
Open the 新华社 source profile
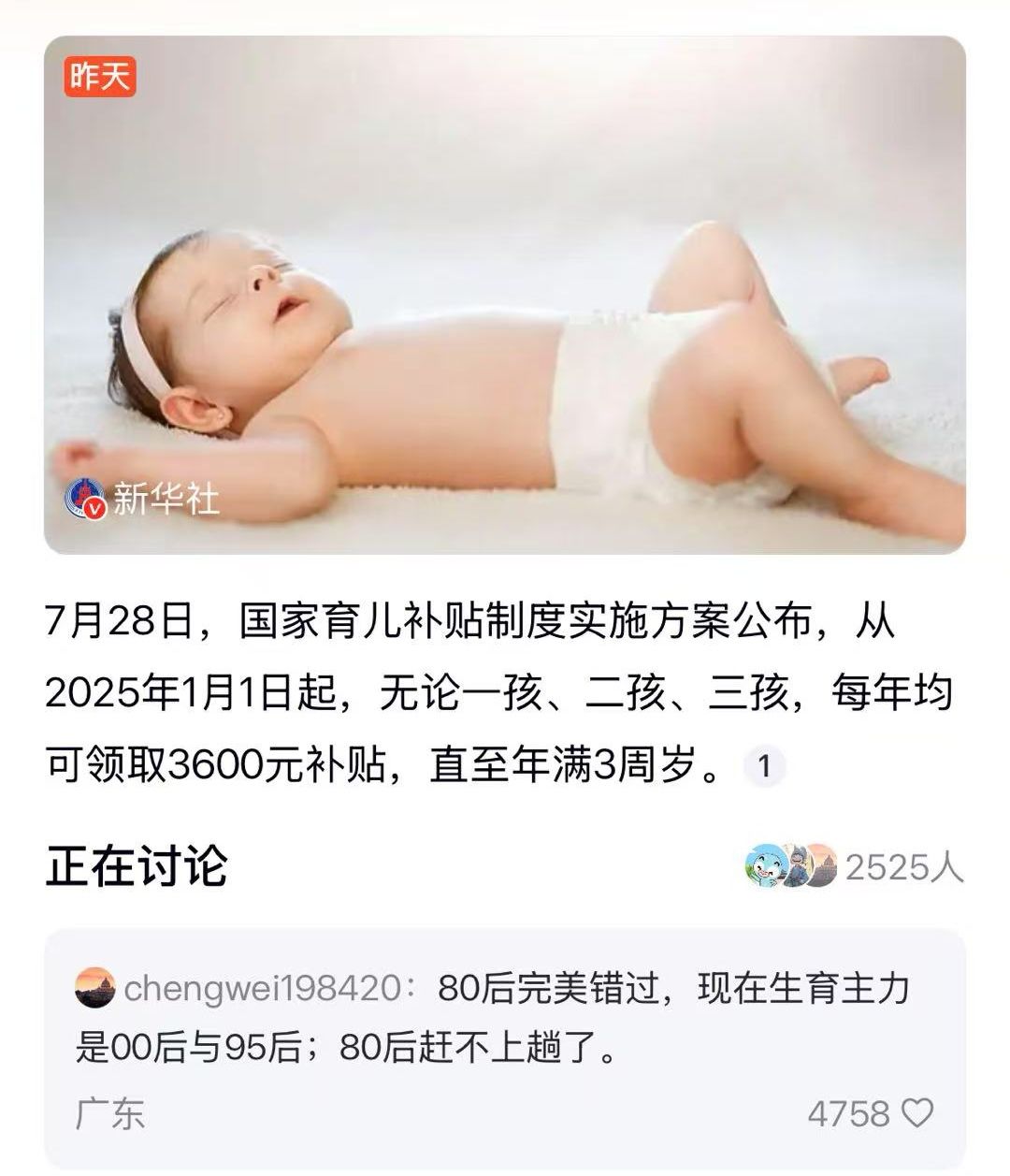(x=142, y=499)
